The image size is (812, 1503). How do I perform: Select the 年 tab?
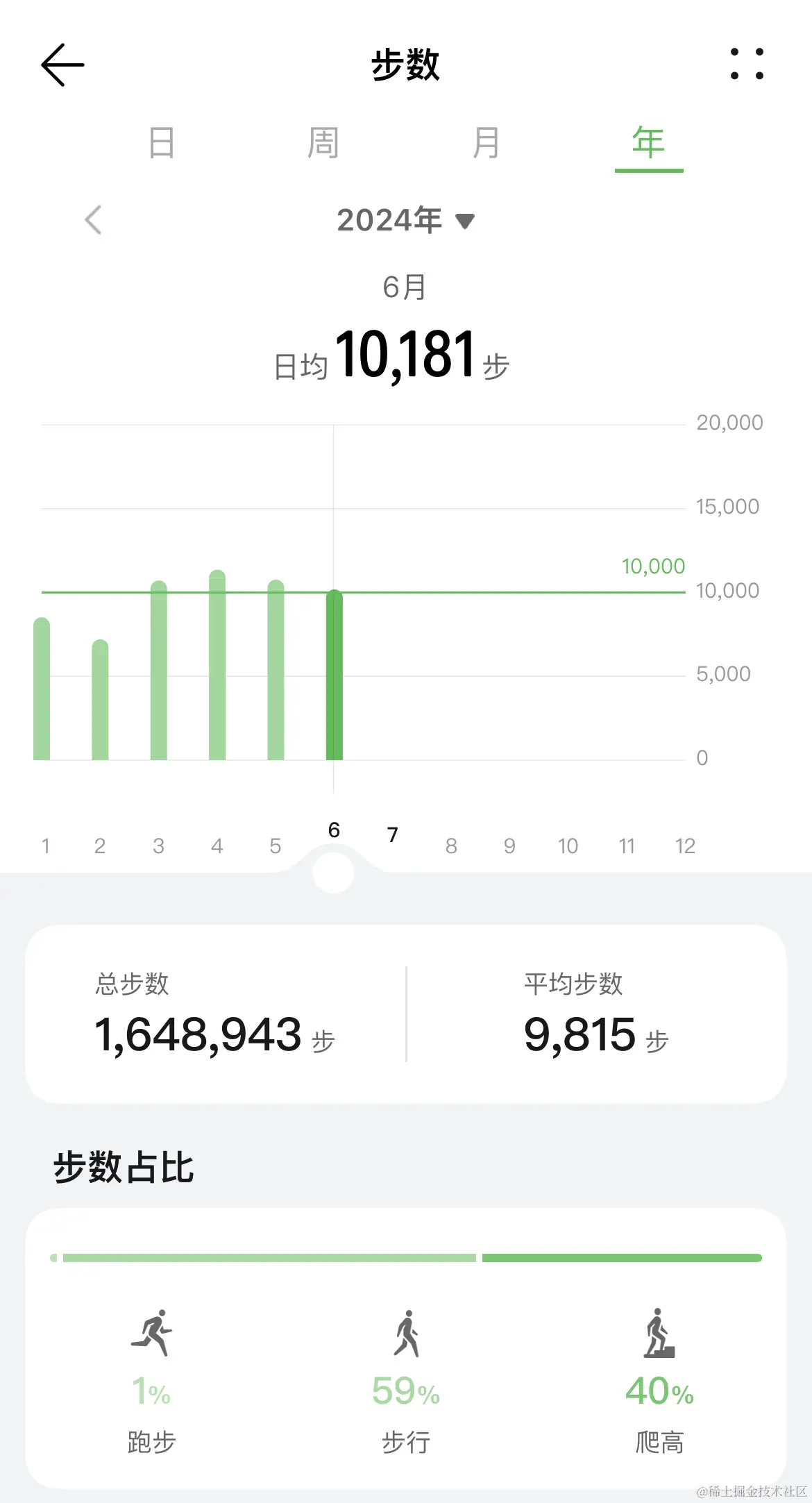648,143
